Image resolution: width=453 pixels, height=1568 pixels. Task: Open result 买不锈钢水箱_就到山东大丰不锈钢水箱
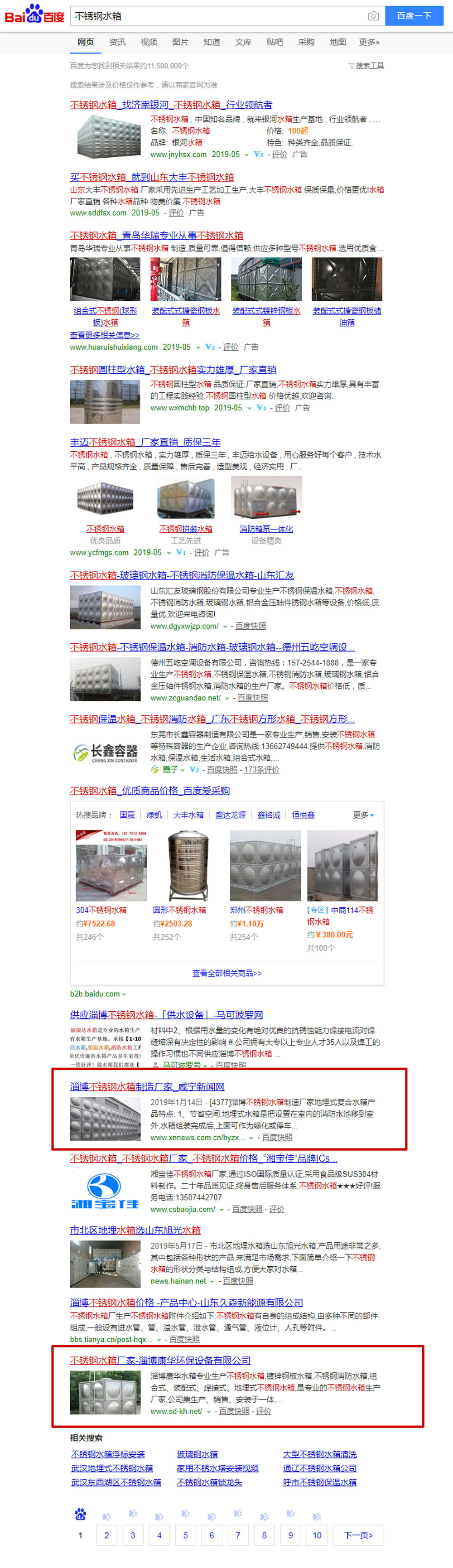152,177
